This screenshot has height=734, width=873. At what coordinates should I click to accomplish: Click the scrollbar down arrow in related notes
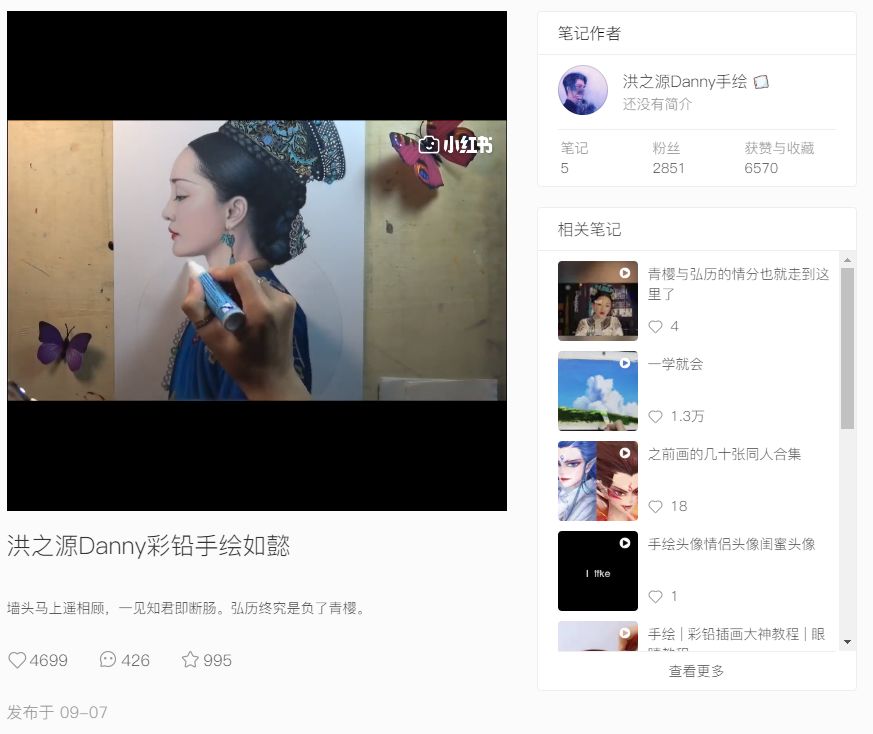pos(847,642)
